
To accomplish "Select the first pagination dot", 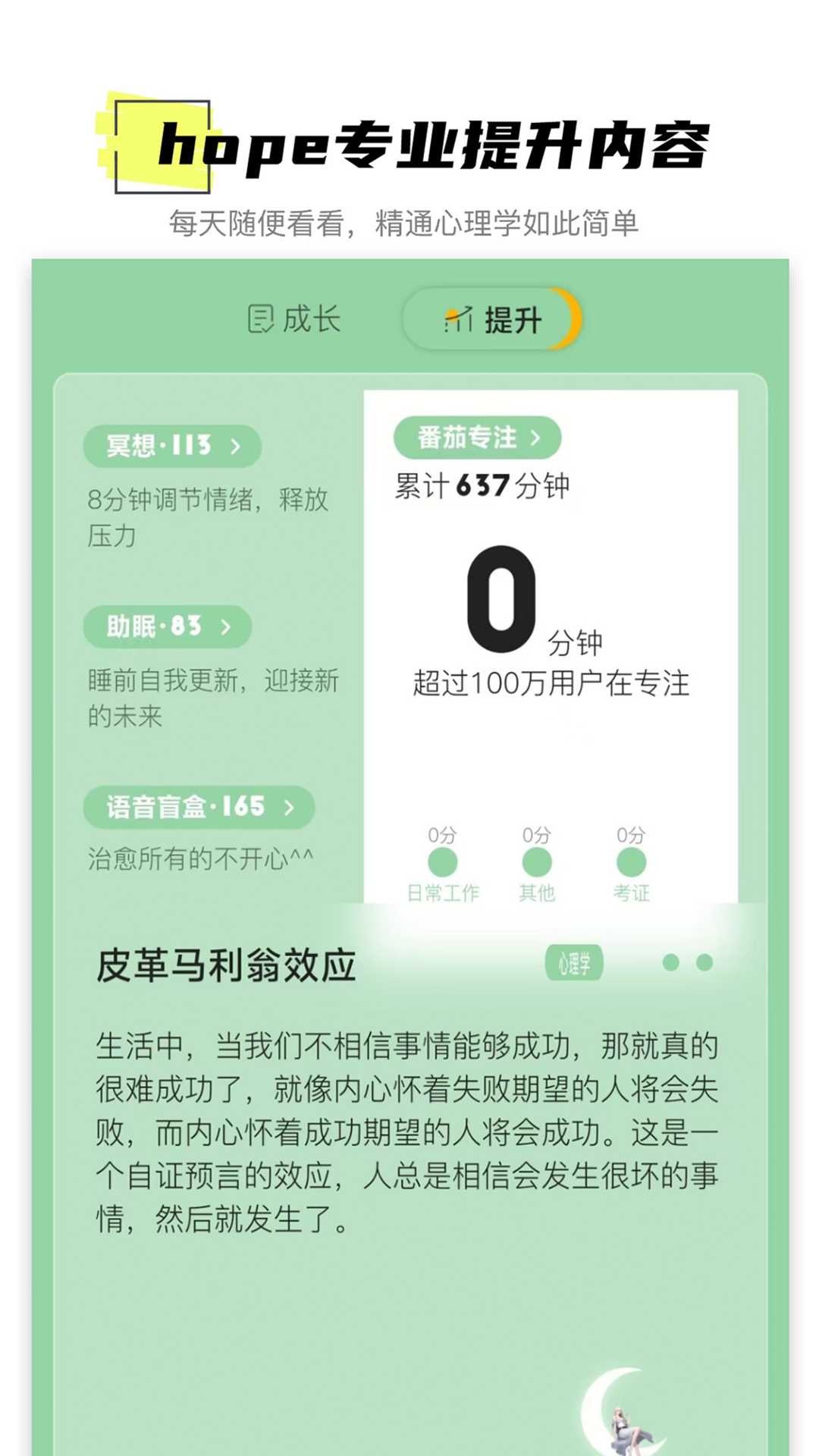I will pos(670,963).
